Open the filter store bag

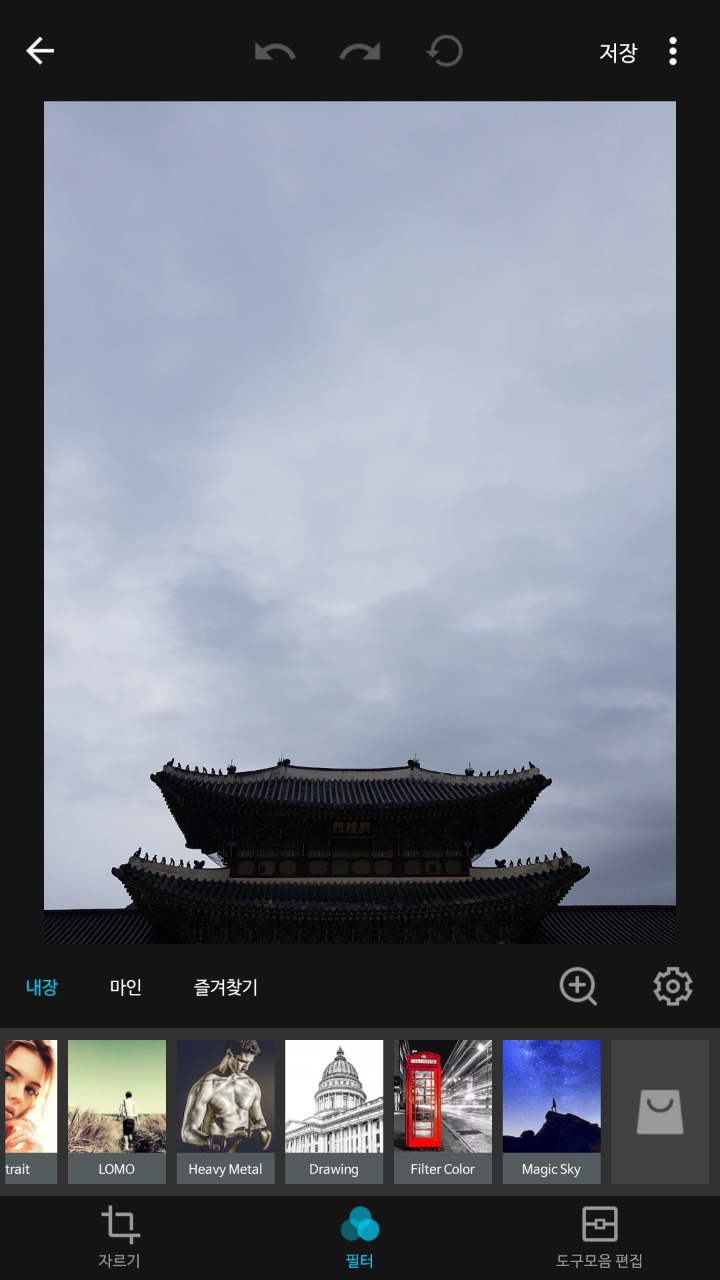click(660, 1112)
